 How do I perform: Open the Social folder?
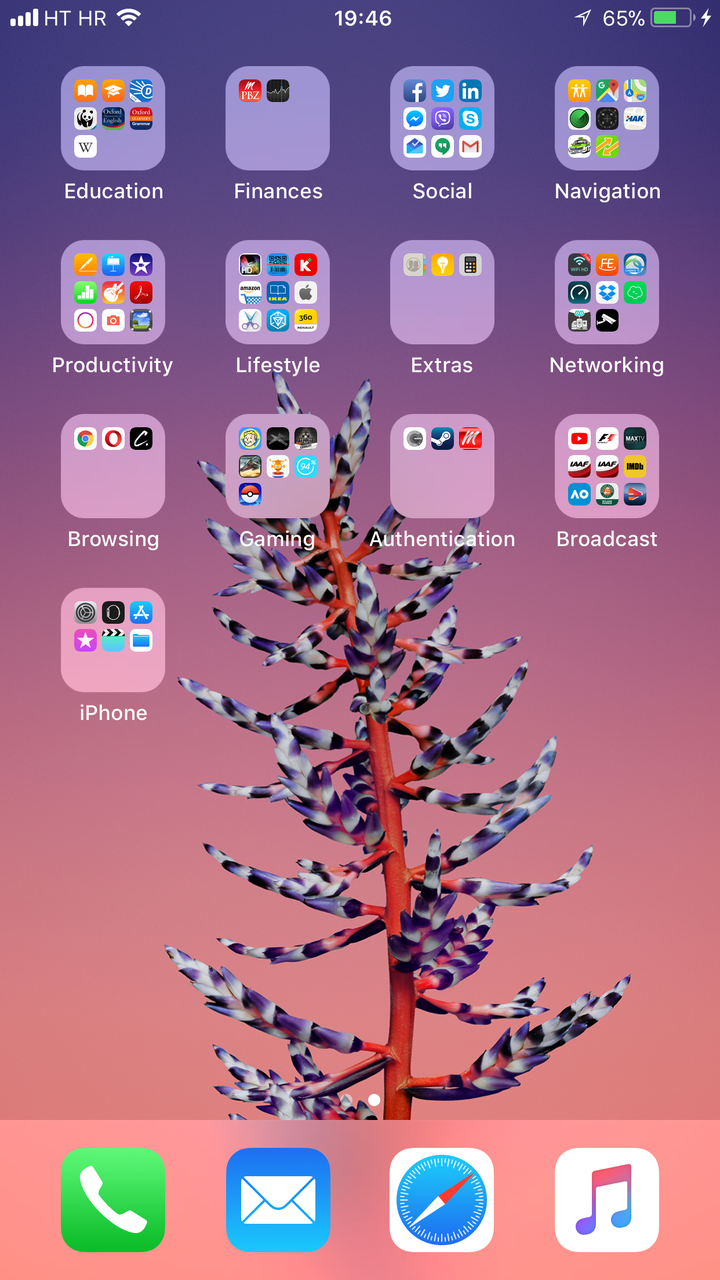(442, 118)
